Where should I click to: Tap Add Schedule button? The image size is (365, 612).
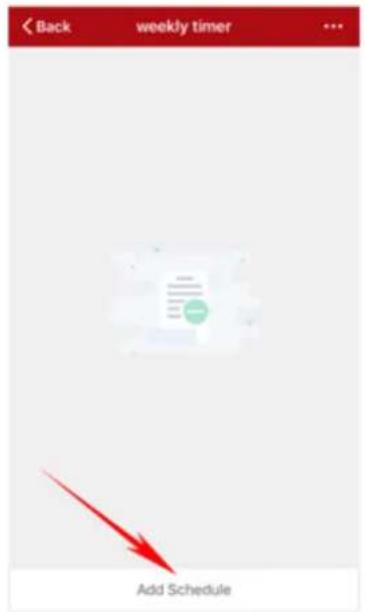pos(183,589)
